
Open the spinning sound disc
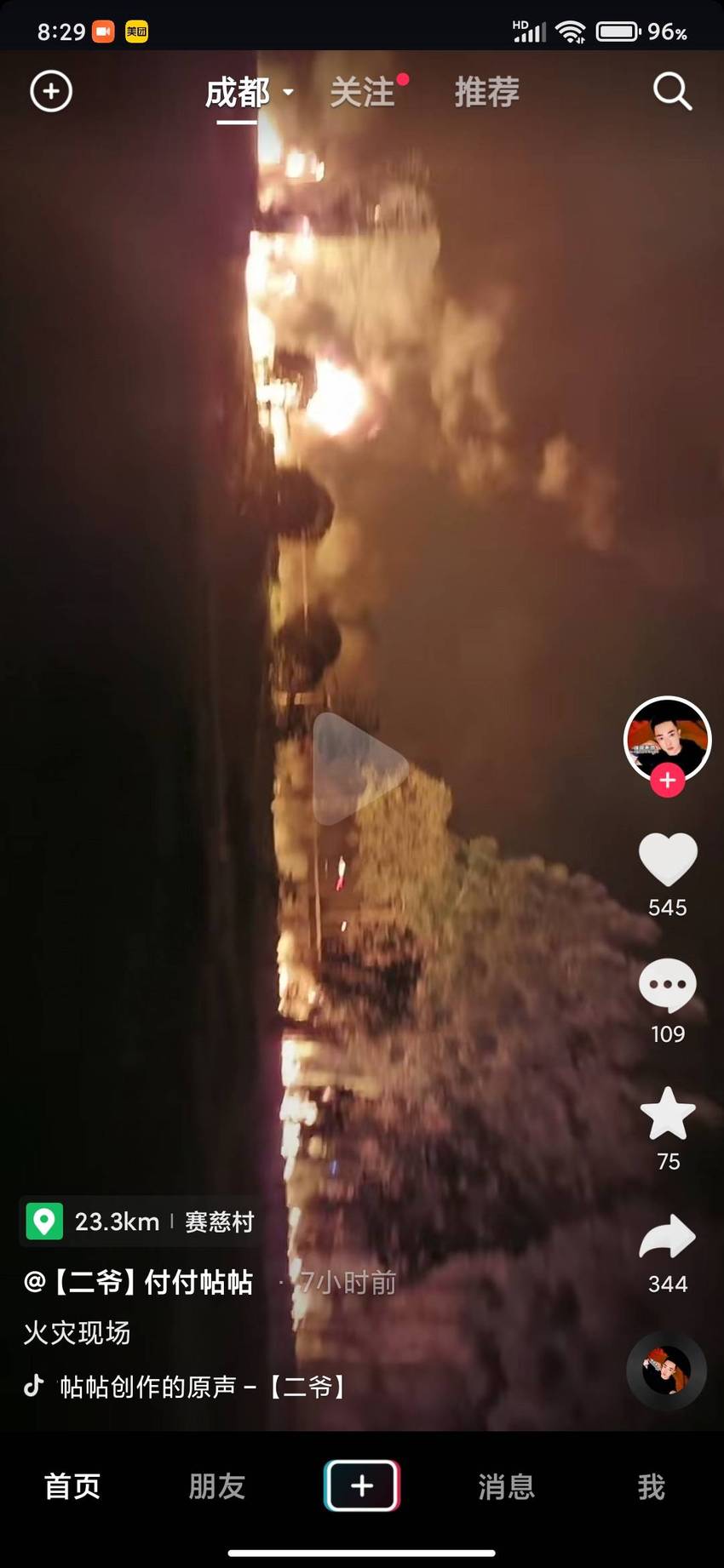coord(667,1371)
